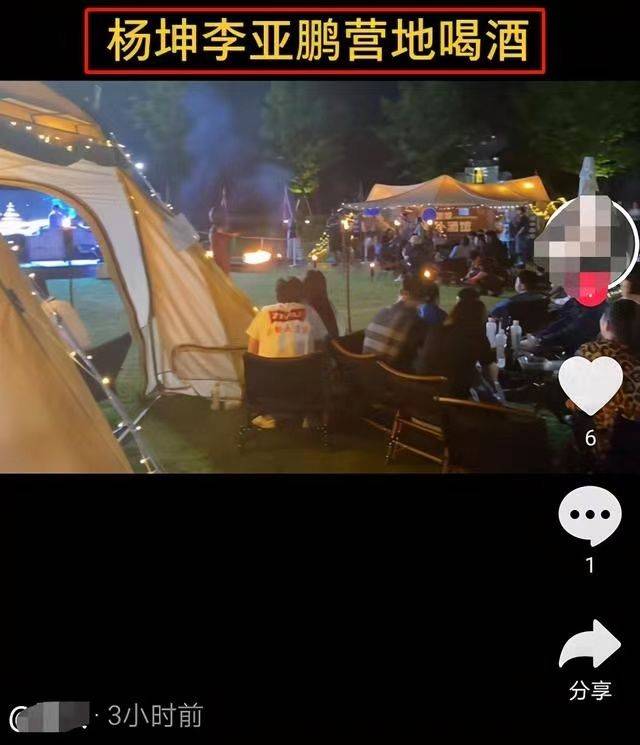
Task: Share the video via 分享
Action: click(590, 648)
